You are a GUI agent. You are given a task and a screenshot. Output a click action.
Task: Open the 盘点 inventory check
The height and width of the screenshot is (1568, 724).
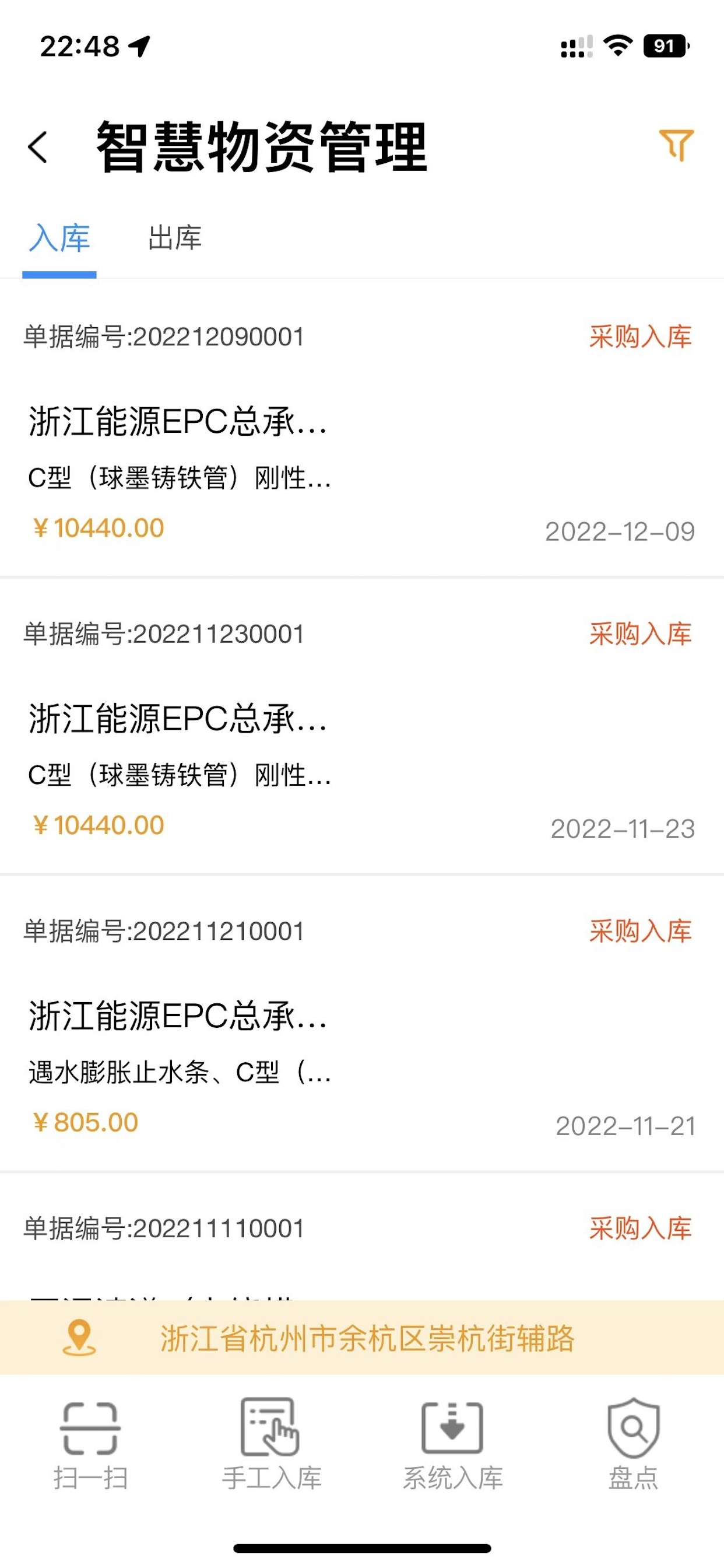633,1444
